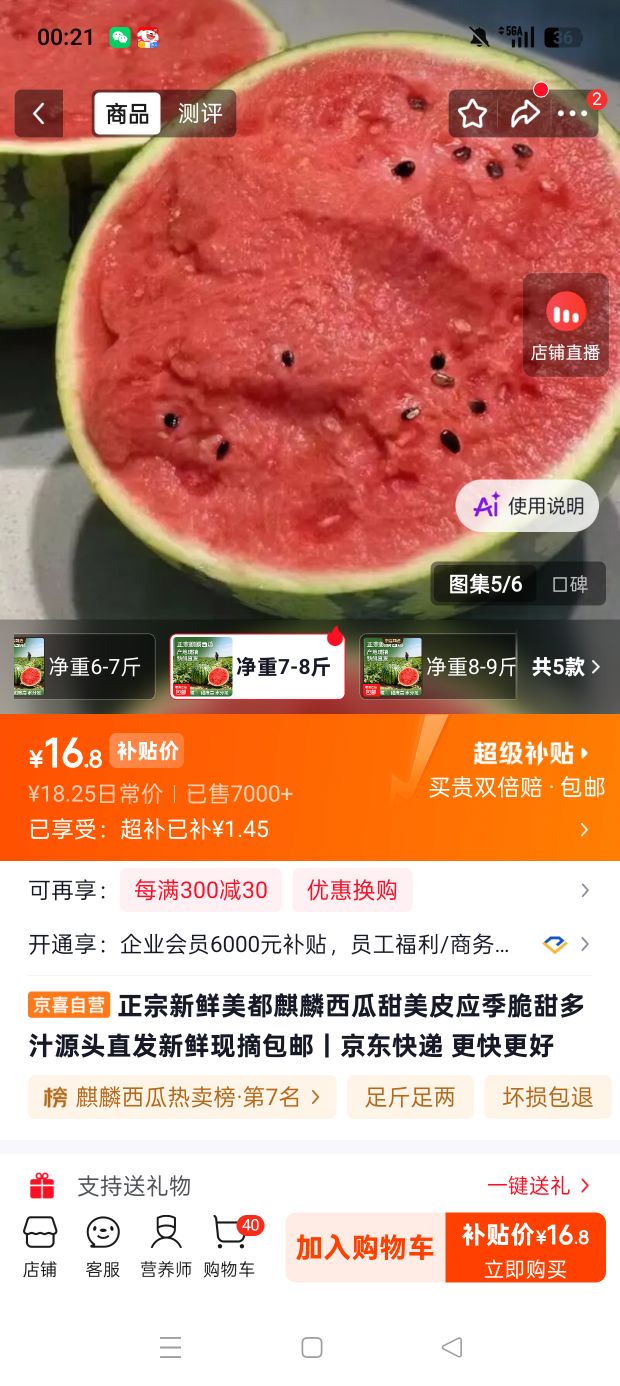Tap 一键送礼 link

click(x=539, y=1186)
